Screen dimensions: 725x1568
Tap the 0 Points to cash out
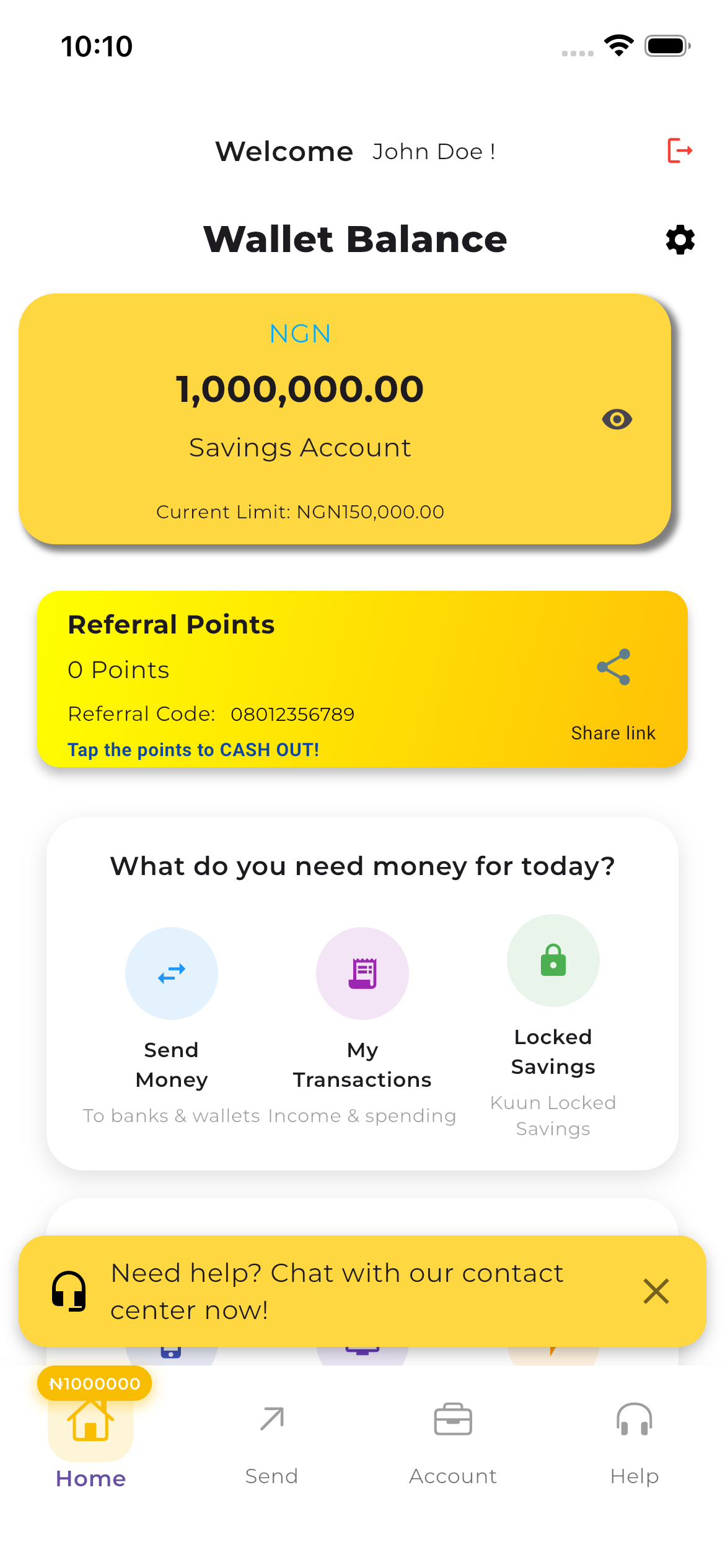coord(118,669)
